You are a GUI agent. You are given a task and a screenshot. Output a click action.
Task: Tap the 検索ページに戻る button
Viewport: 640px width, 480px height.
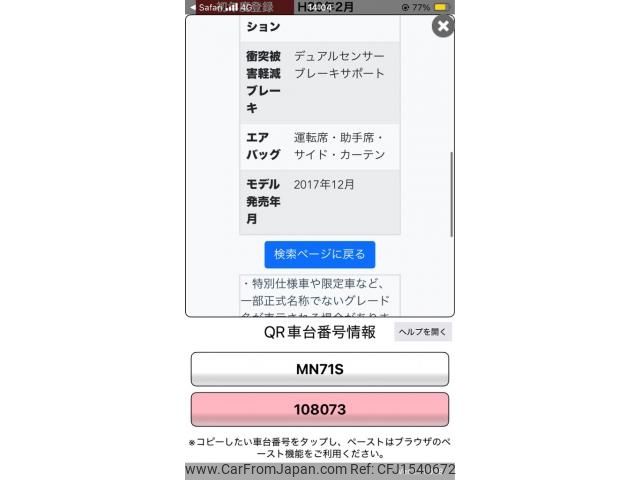pyautogui.click(x=319, y=254)
